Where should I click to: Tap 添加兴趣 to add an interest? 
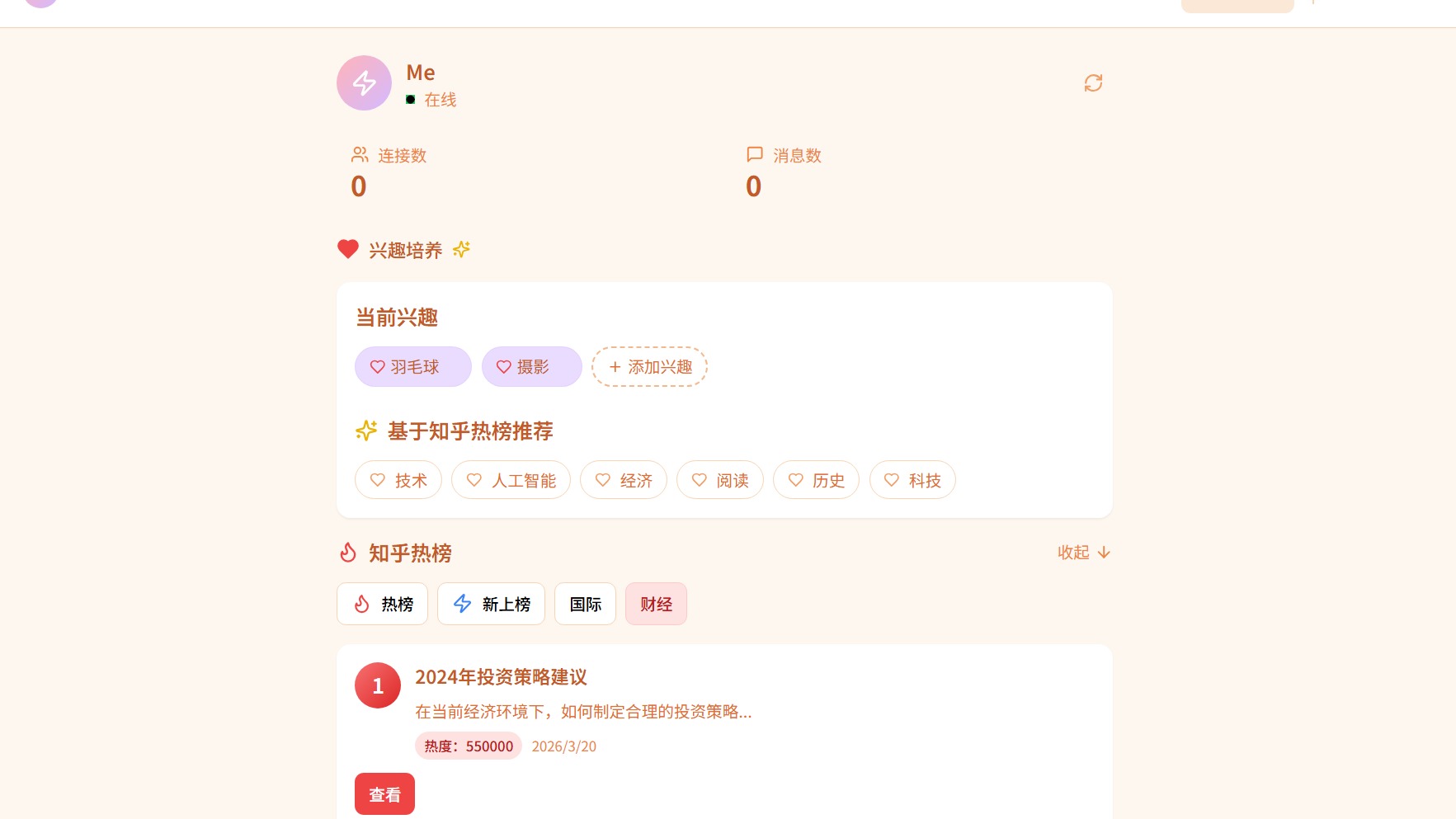(x=649, y=367)
